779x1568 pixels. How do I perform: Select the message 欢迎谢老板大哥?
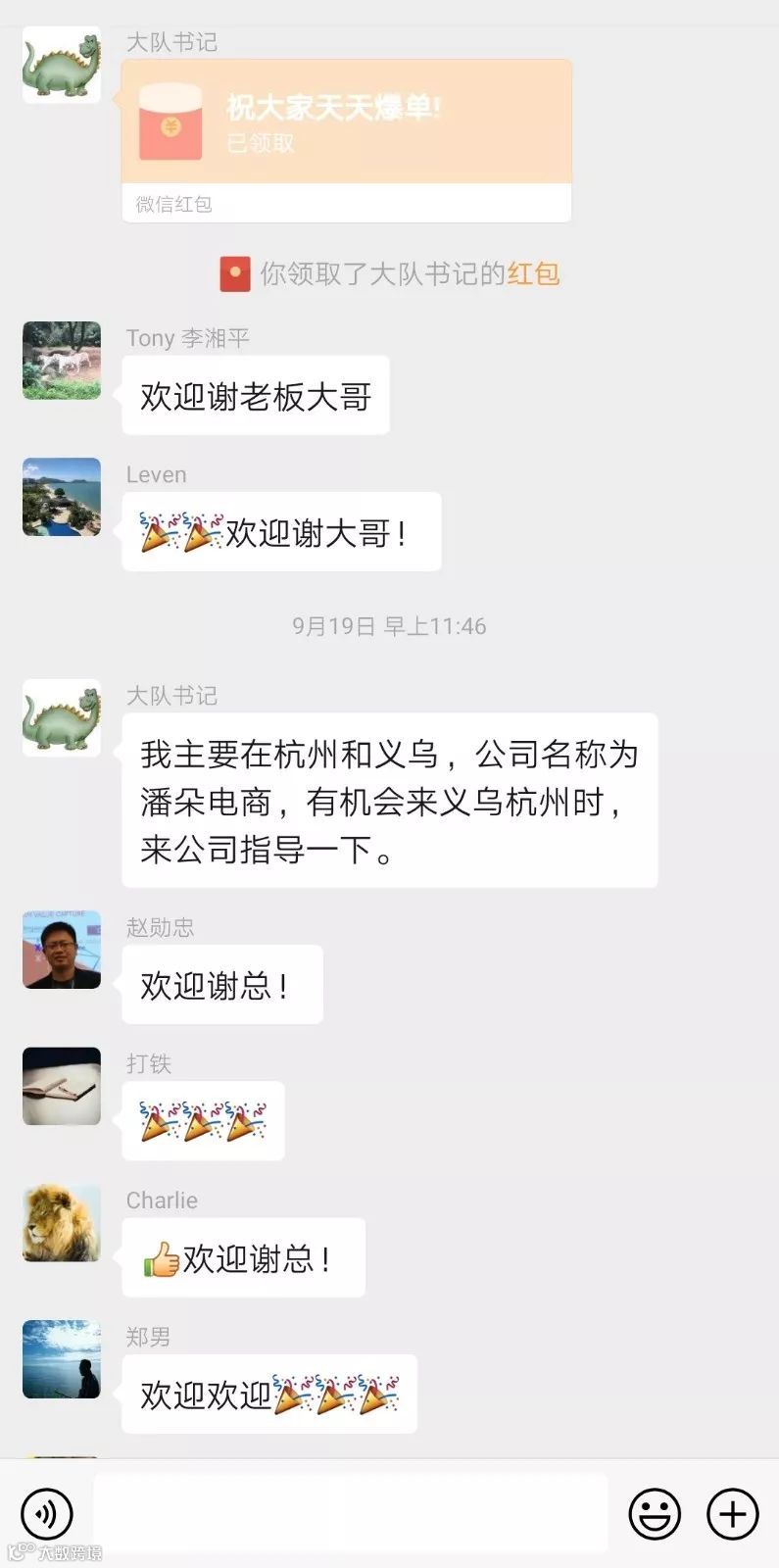point(255,395)
